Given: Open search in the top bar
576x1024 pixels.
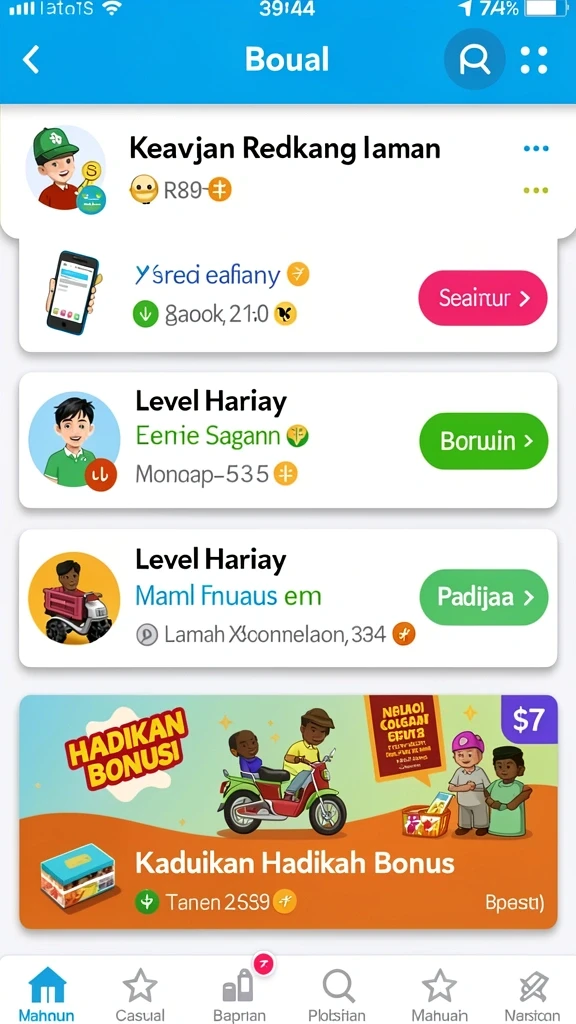Looking at the screenshot, I should (474, 60).
